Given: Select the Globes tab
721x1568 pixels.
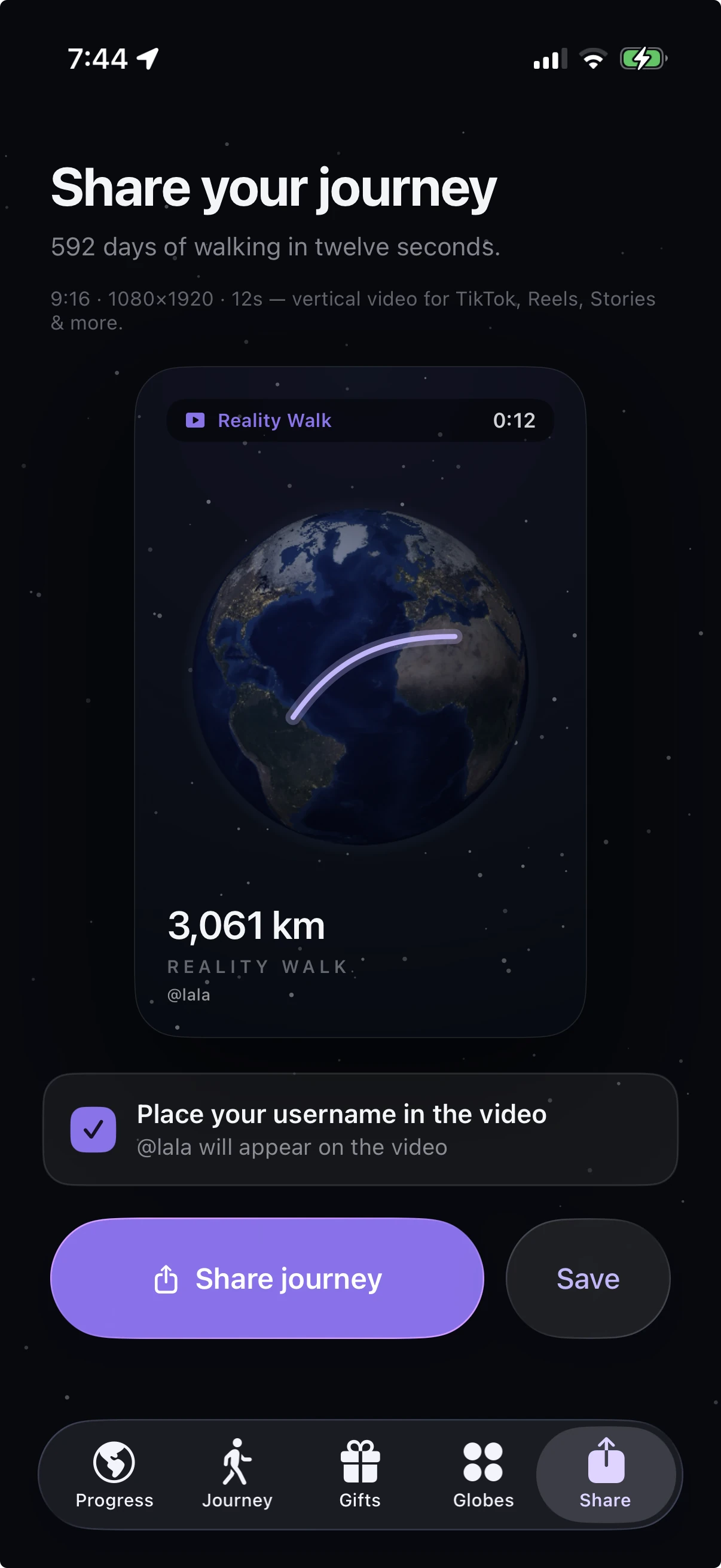Looking at the screenshot, I should pos(483,1474).
